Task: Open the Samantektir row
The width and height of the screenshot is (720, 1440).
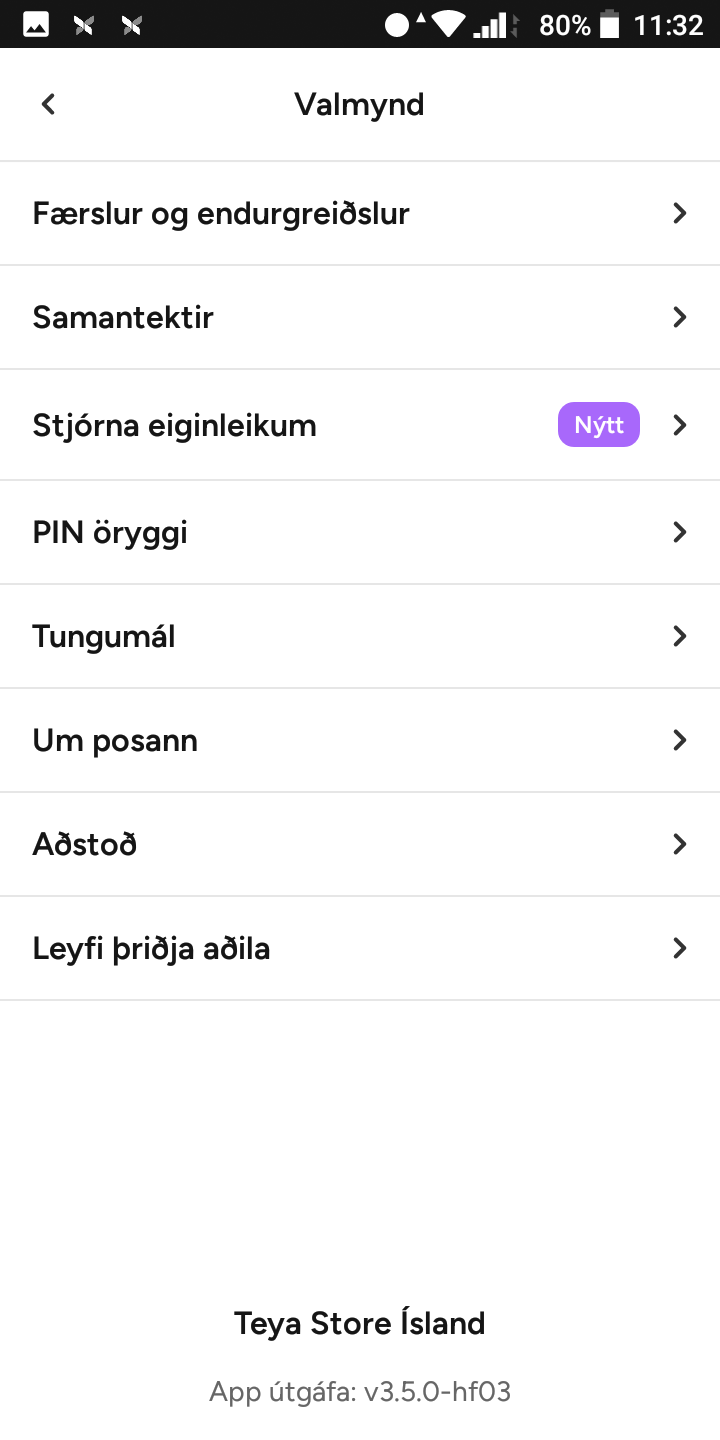Action: (x=360, y=317)
